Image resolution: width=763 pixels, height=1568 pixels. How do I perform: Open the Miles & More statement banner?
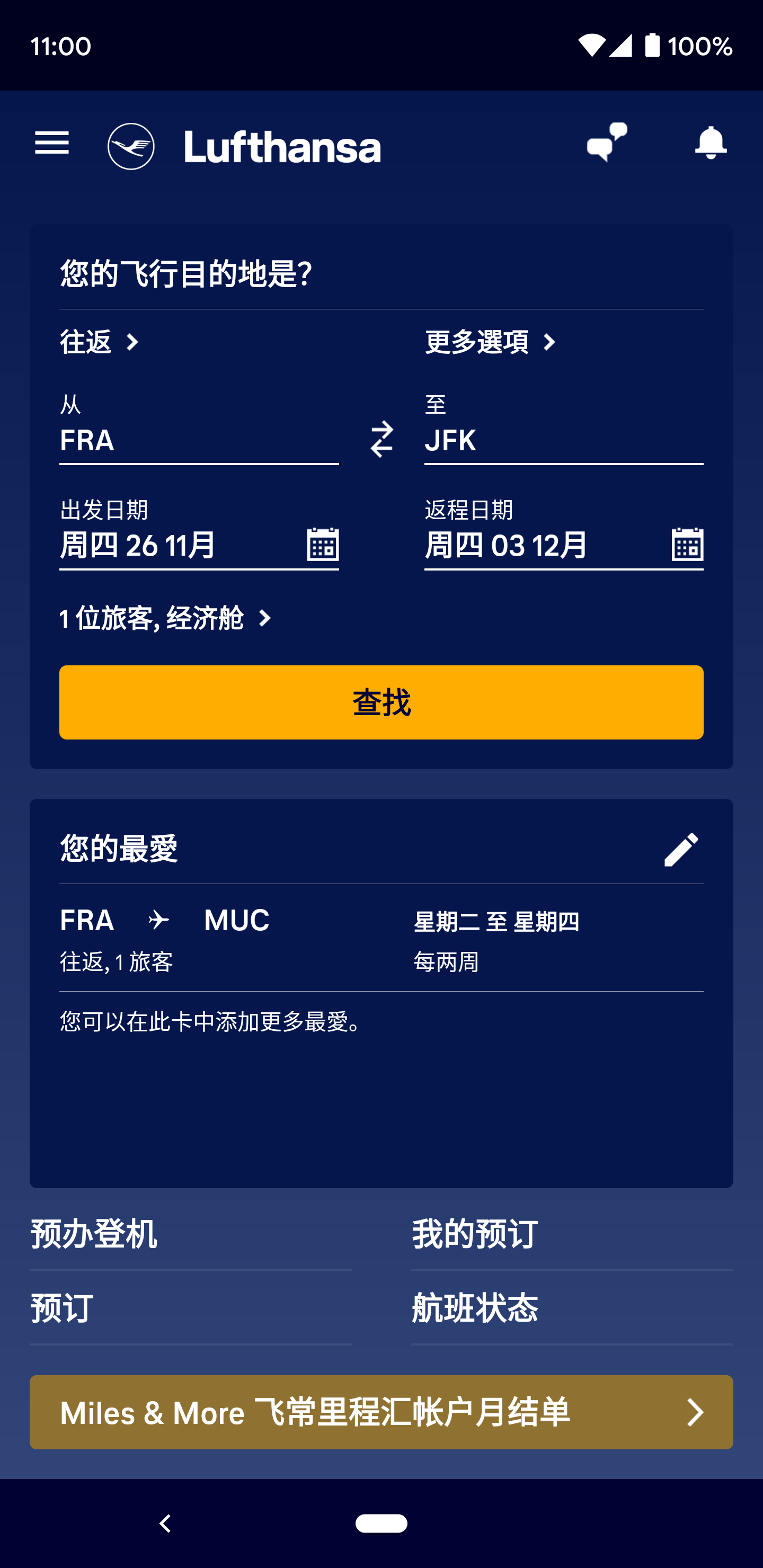(381, 1412)
